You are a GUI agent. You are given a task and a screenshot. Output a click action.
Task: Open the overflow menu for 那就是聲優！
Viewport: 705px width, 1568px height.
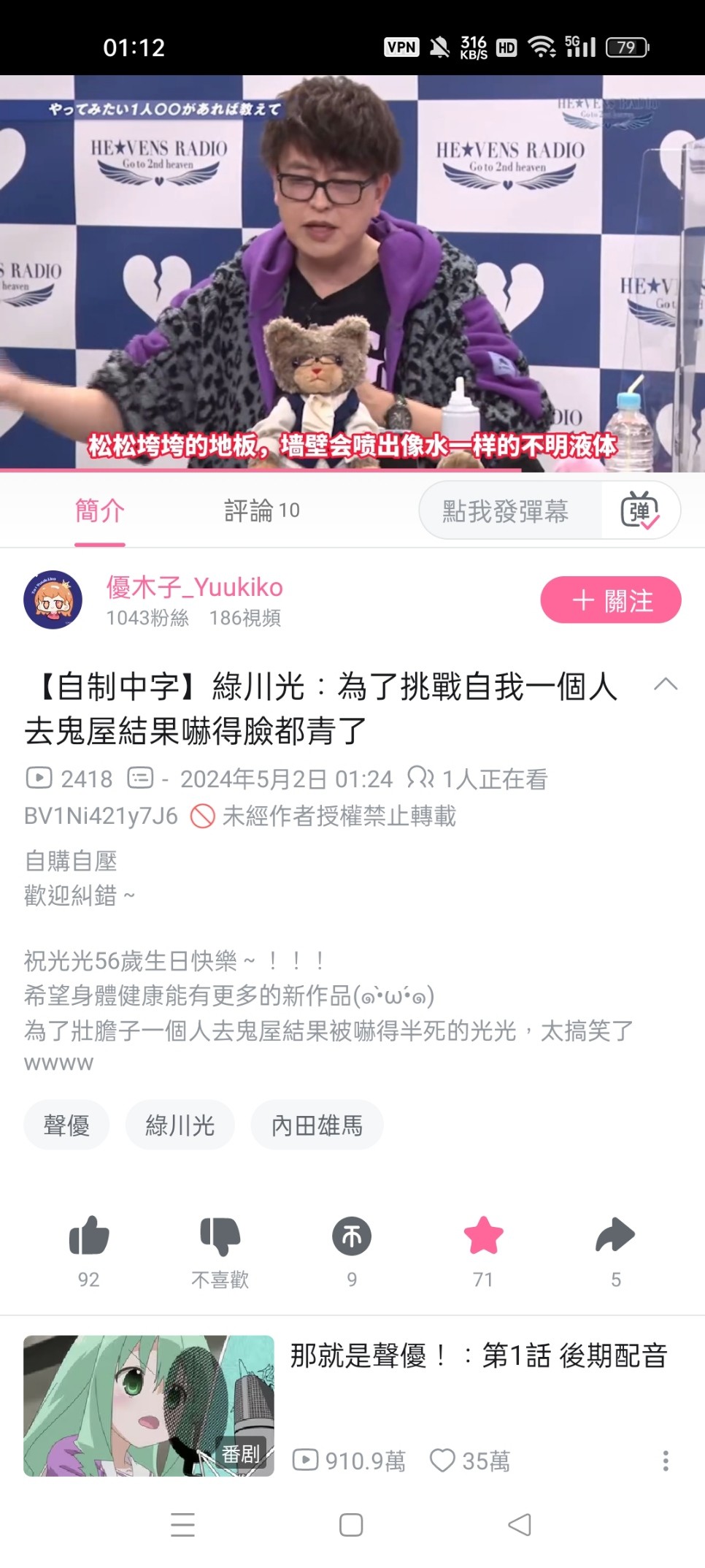pos(665,1461)
